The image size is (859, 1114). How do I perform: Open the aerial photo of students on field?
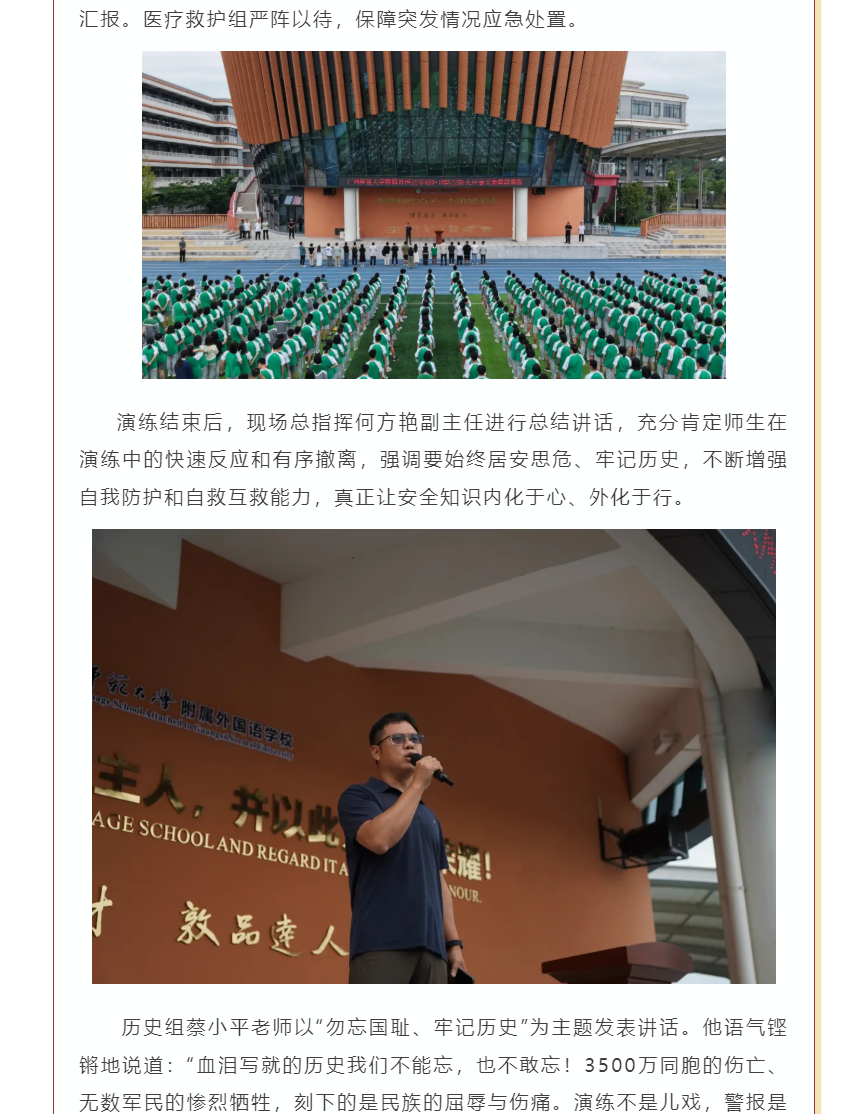[x=433, y=215]
